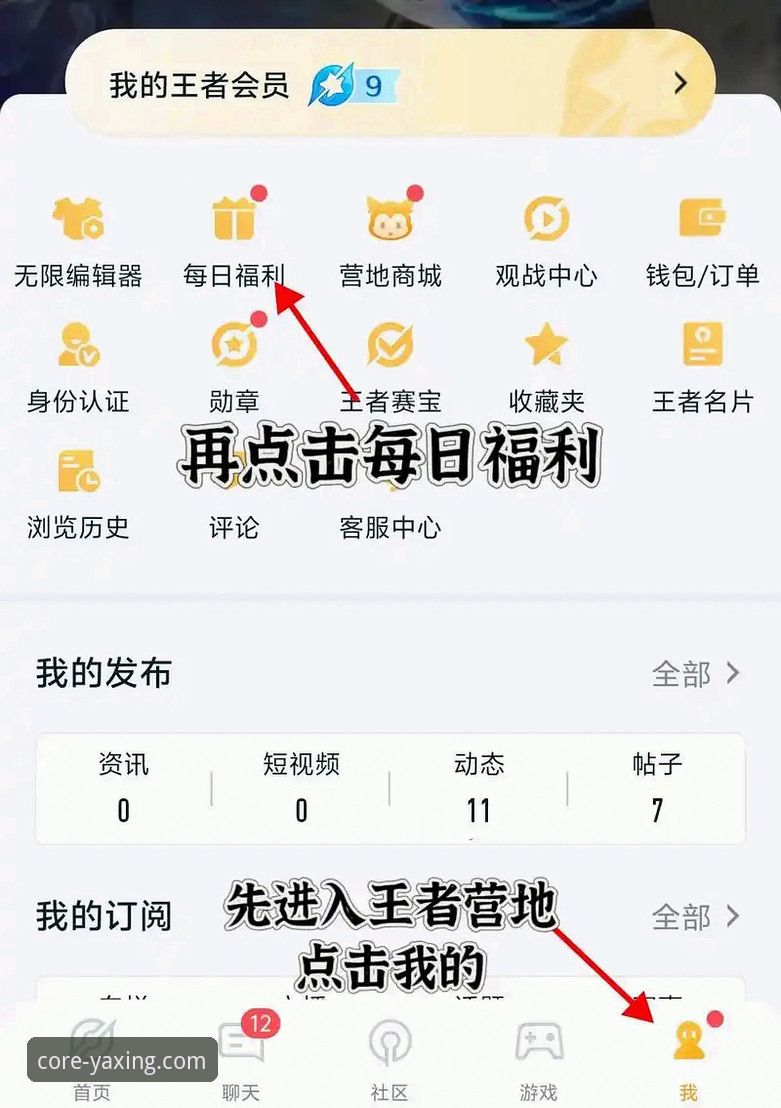Viewport: 781px width, 1108px height.
Task: Enter the 观战中心 spectate center
Action: pyautogui.click(x=544, y=239)
